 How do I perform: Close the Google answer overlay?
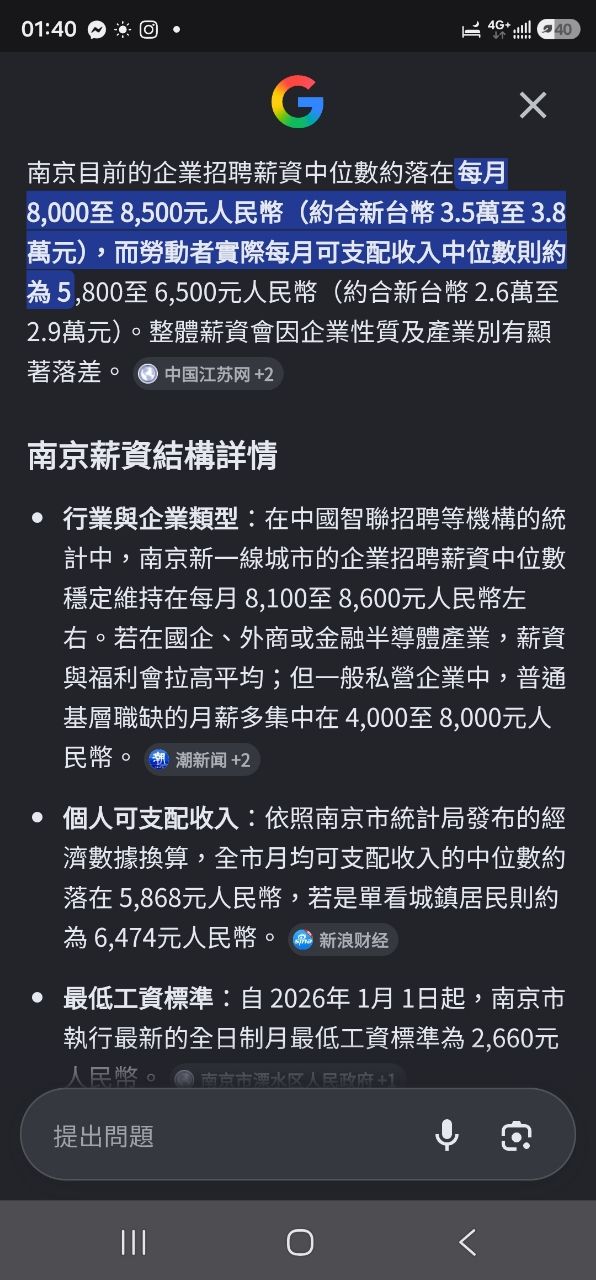tap(533, 105)
